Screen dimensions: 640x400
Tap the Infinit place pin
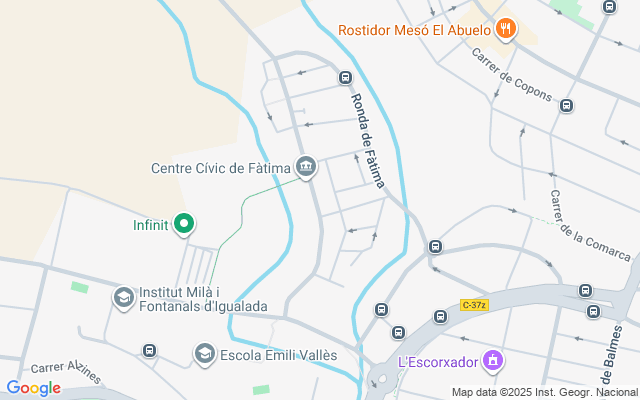click(184, 224)
